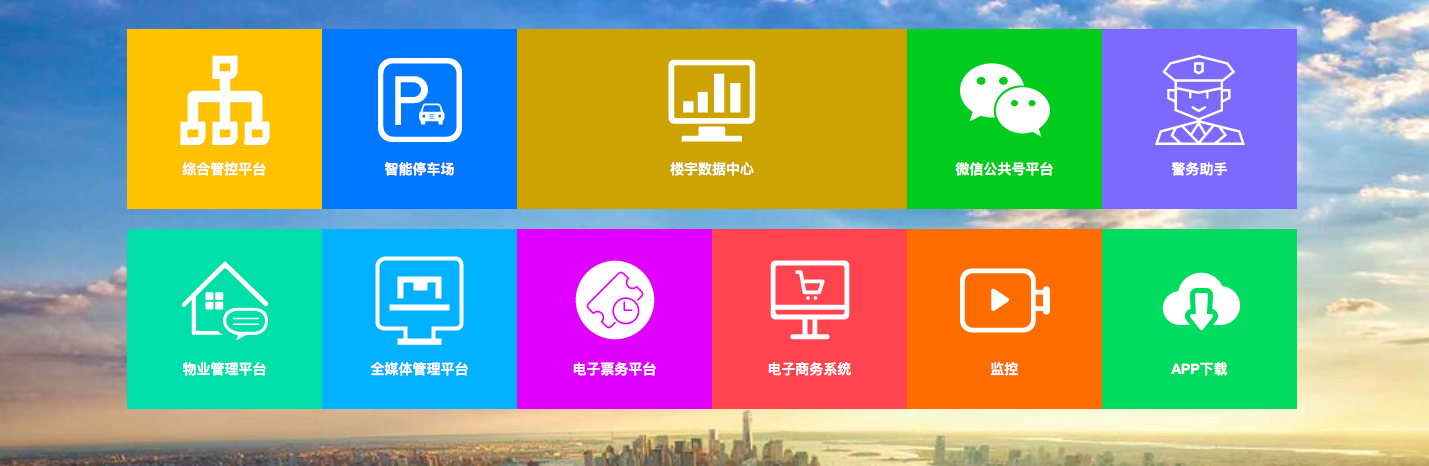This screenshot has height=466, width=1429.
Task: Open the 电子商务系统 tile
Action: point(809,319)
